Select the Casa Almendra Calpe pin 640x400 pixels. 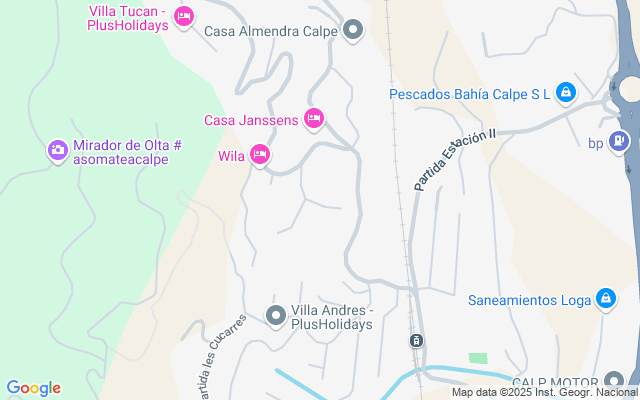pyautogui.click(x=352, y=30)
